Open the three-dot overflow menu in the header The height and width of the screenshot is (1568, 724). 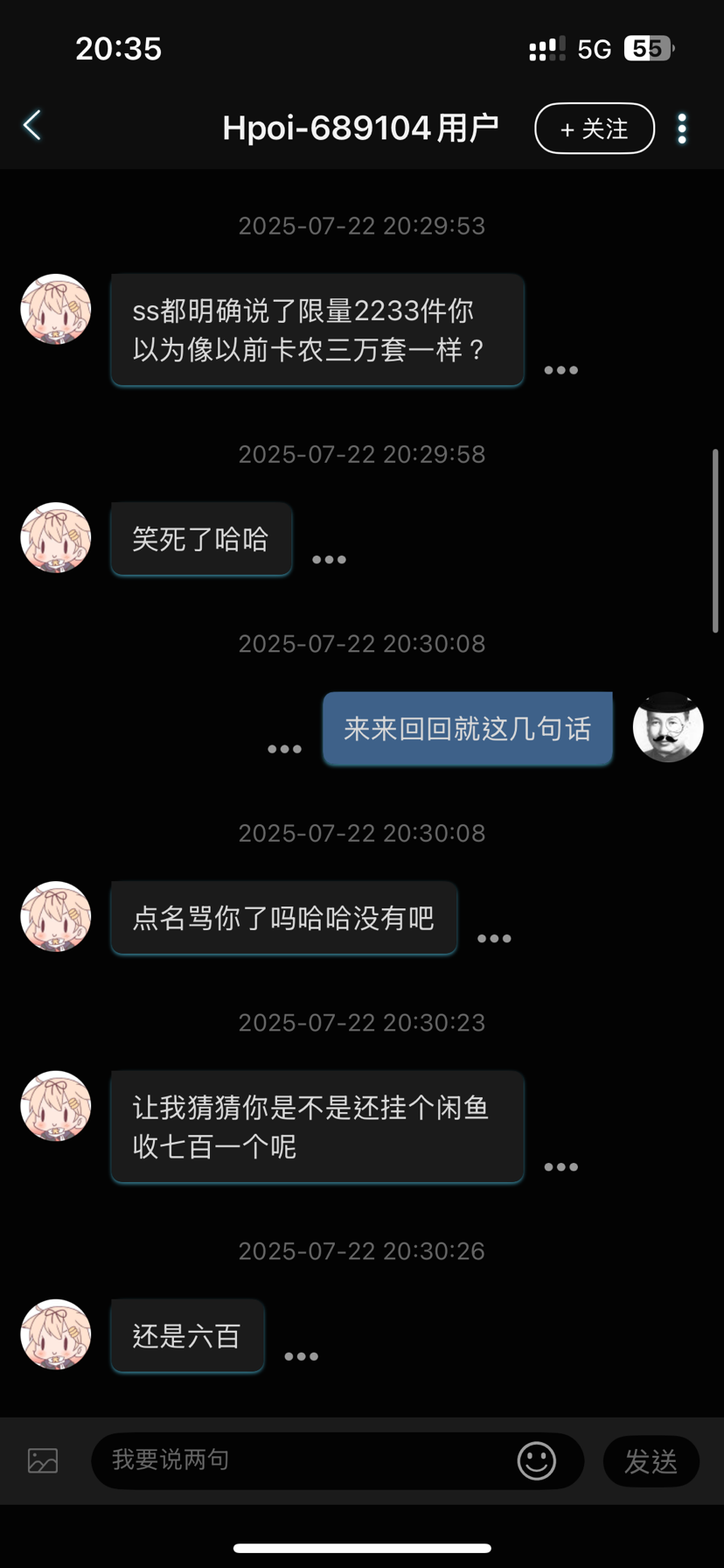coord(681,129)
